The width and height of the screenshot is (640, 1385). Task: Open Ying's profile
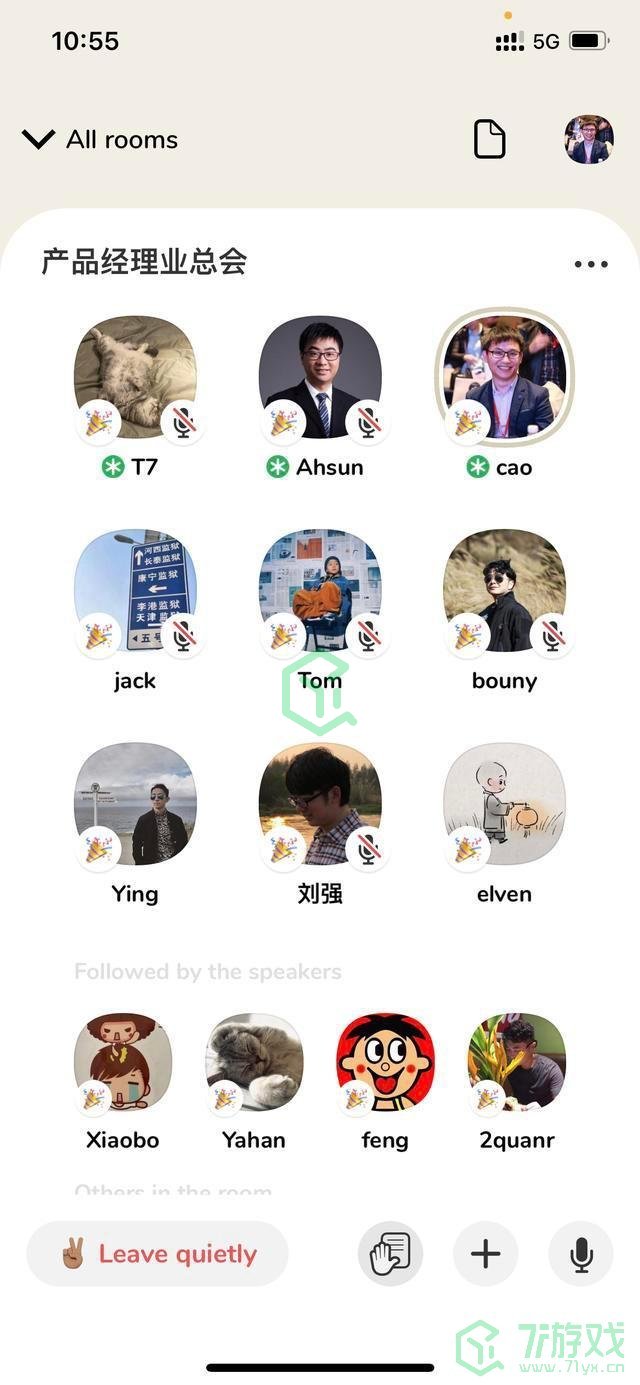[135, 804]
